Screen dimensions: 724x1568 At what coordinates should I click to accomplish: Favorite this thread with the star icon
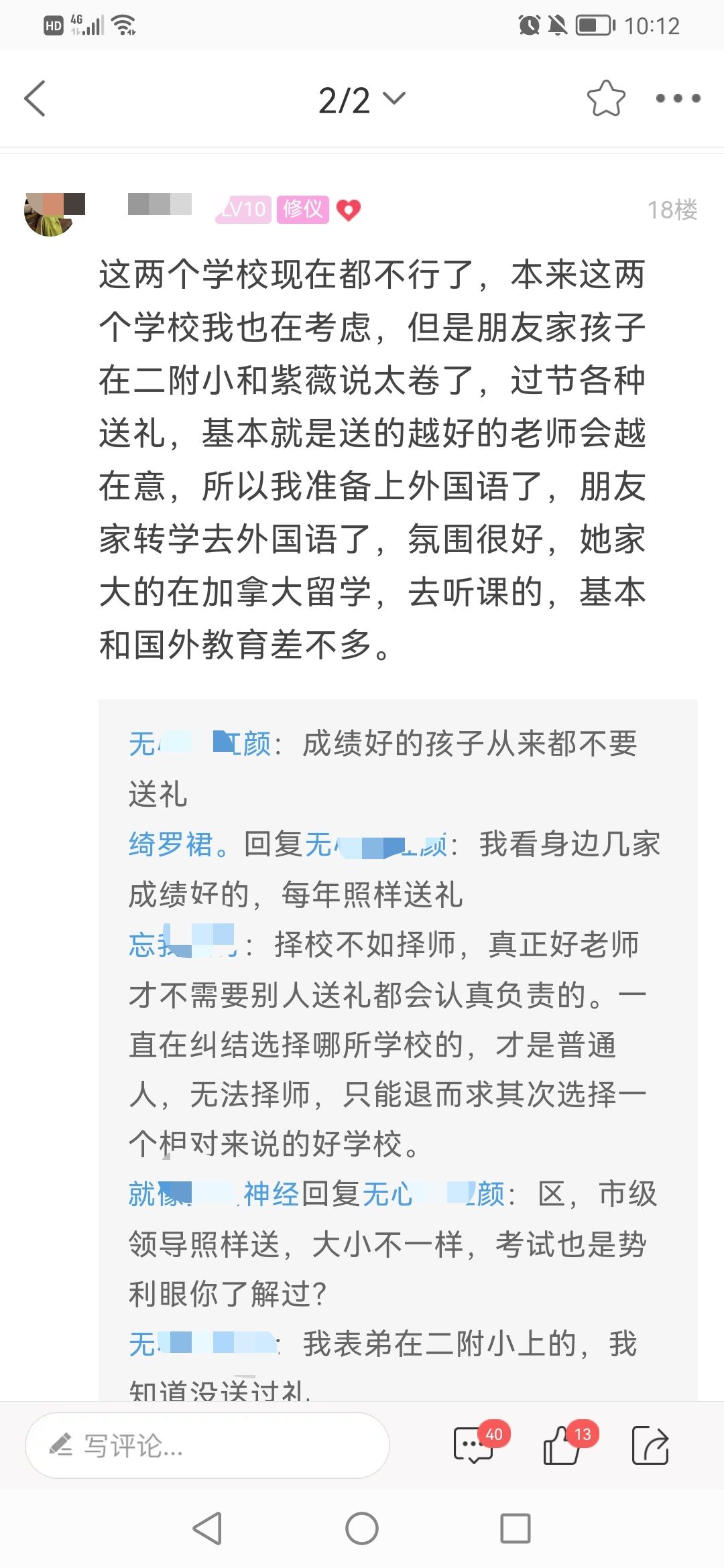606,99
